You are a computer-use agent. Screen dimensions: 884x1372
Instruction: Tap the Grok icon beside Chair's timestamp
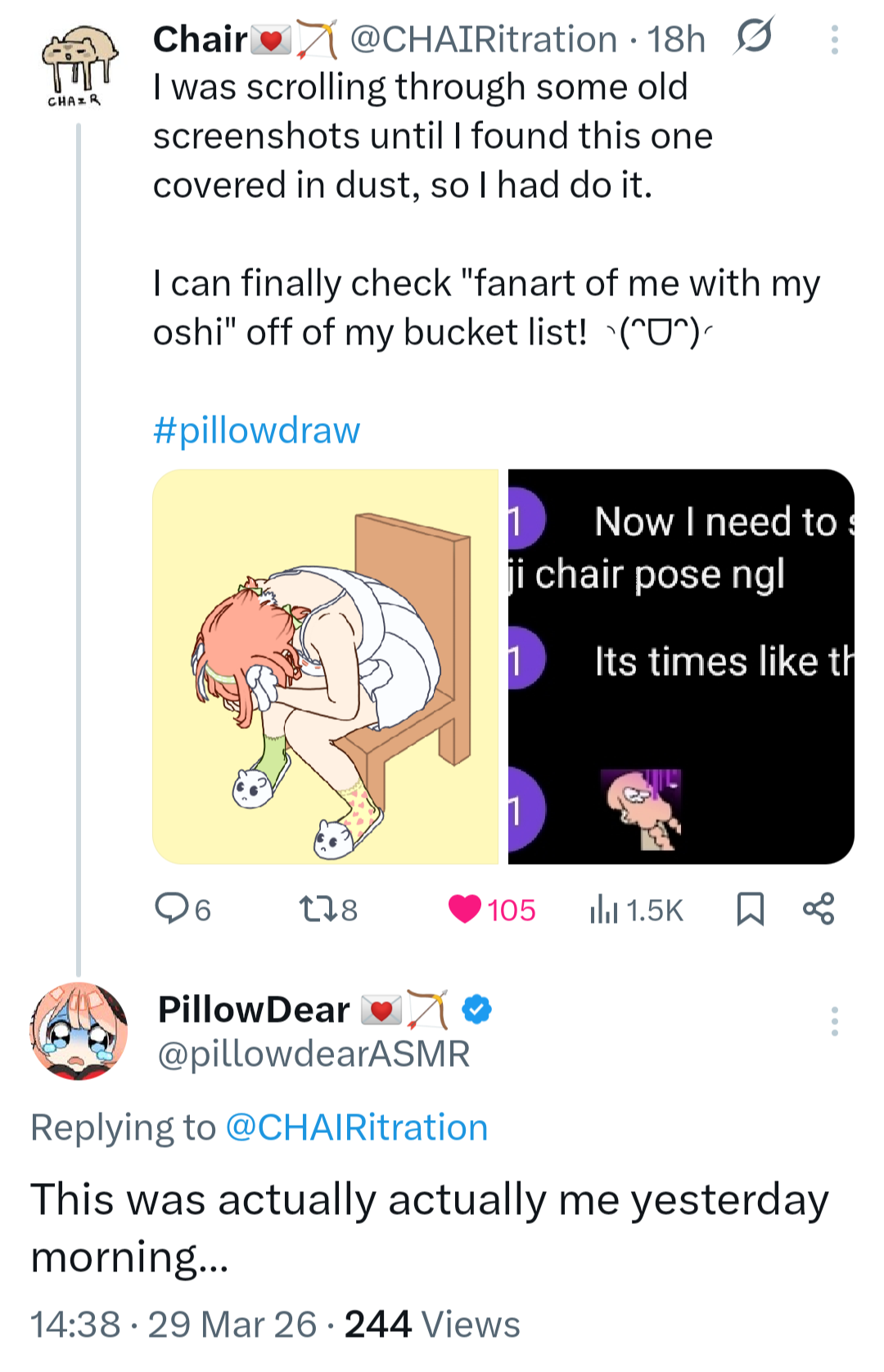click(754, 37)
